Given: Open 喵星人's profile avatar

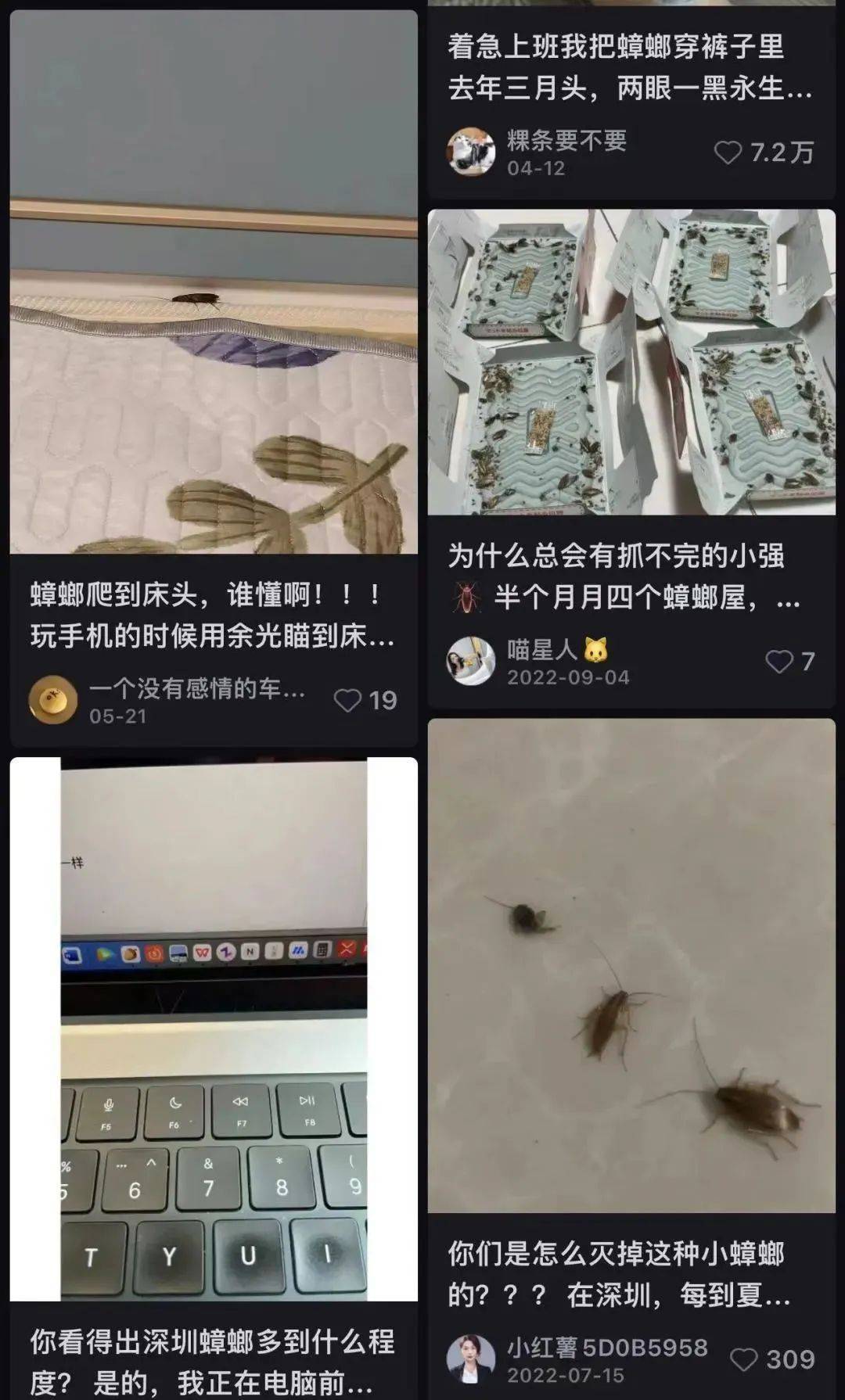Looking at the screenshot, I should tap(470, 662).
